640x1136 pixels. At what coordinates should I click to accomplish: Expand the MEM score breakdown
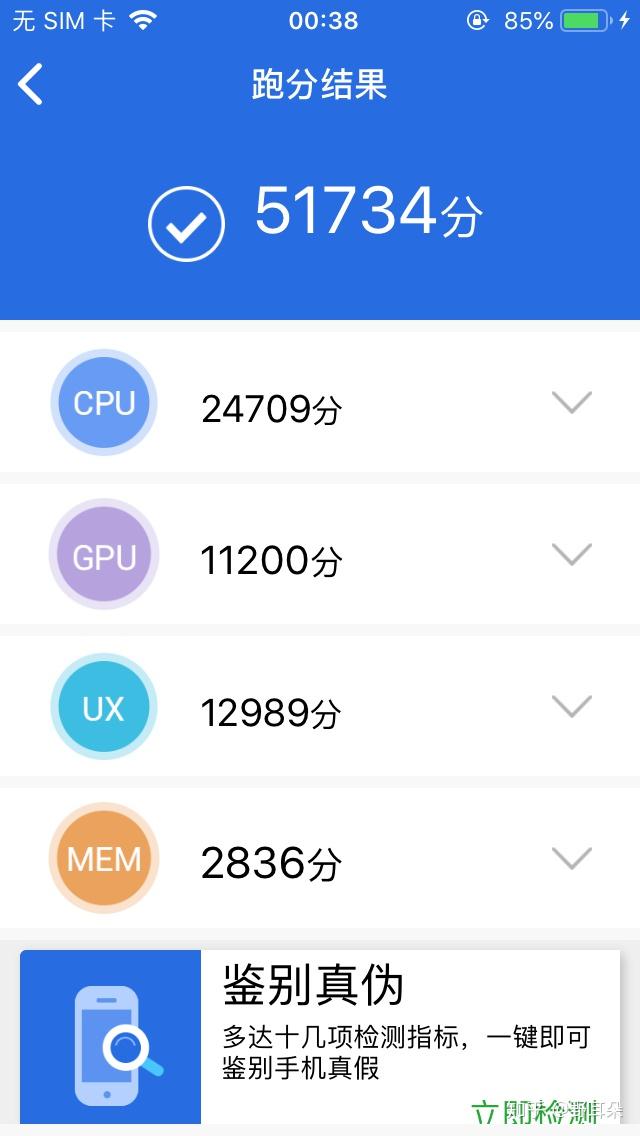point(572,859)
